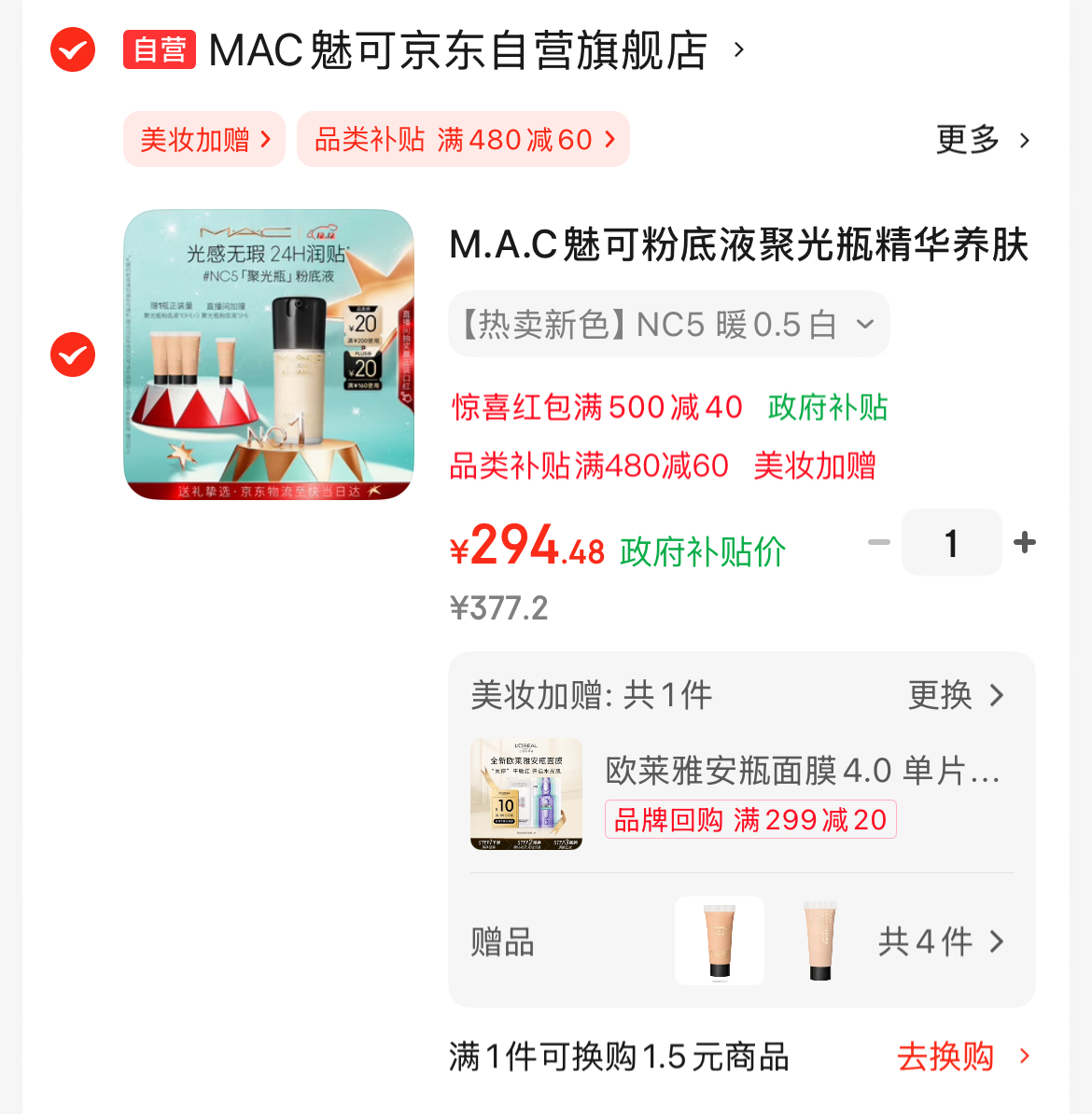Deselect the M.A.C粉底液 item checkbox
Viewport: 1092px width, 1114px height.
click(73, 355)
